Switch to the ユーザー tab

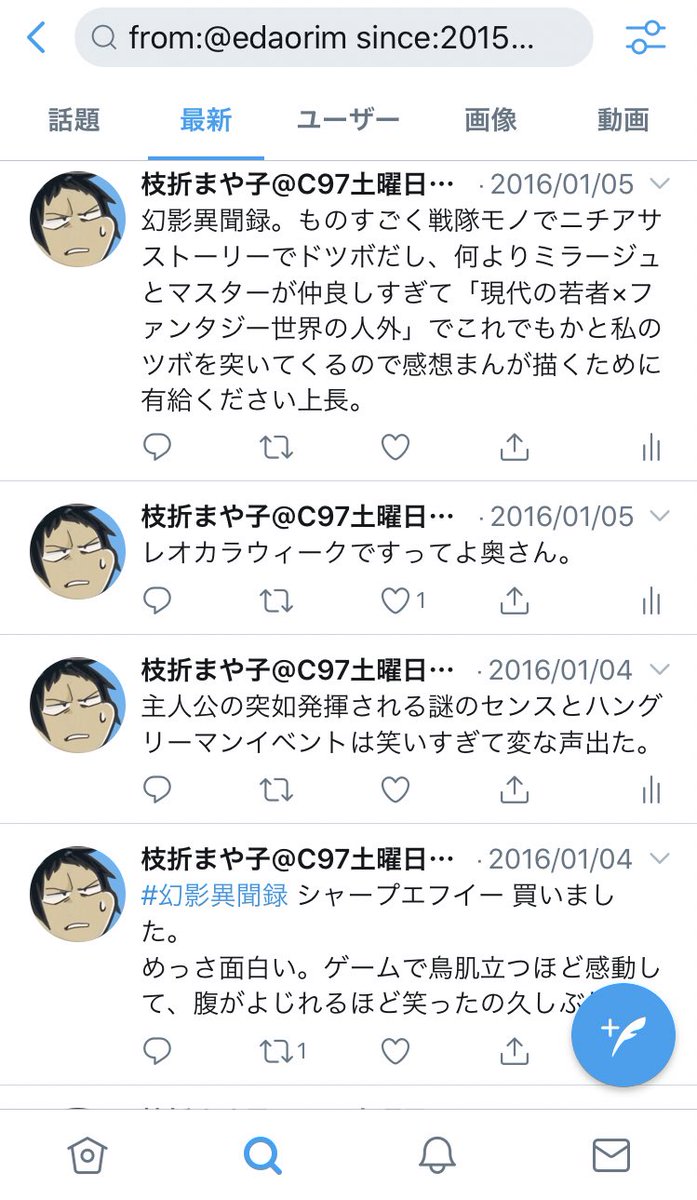(348, 120)
